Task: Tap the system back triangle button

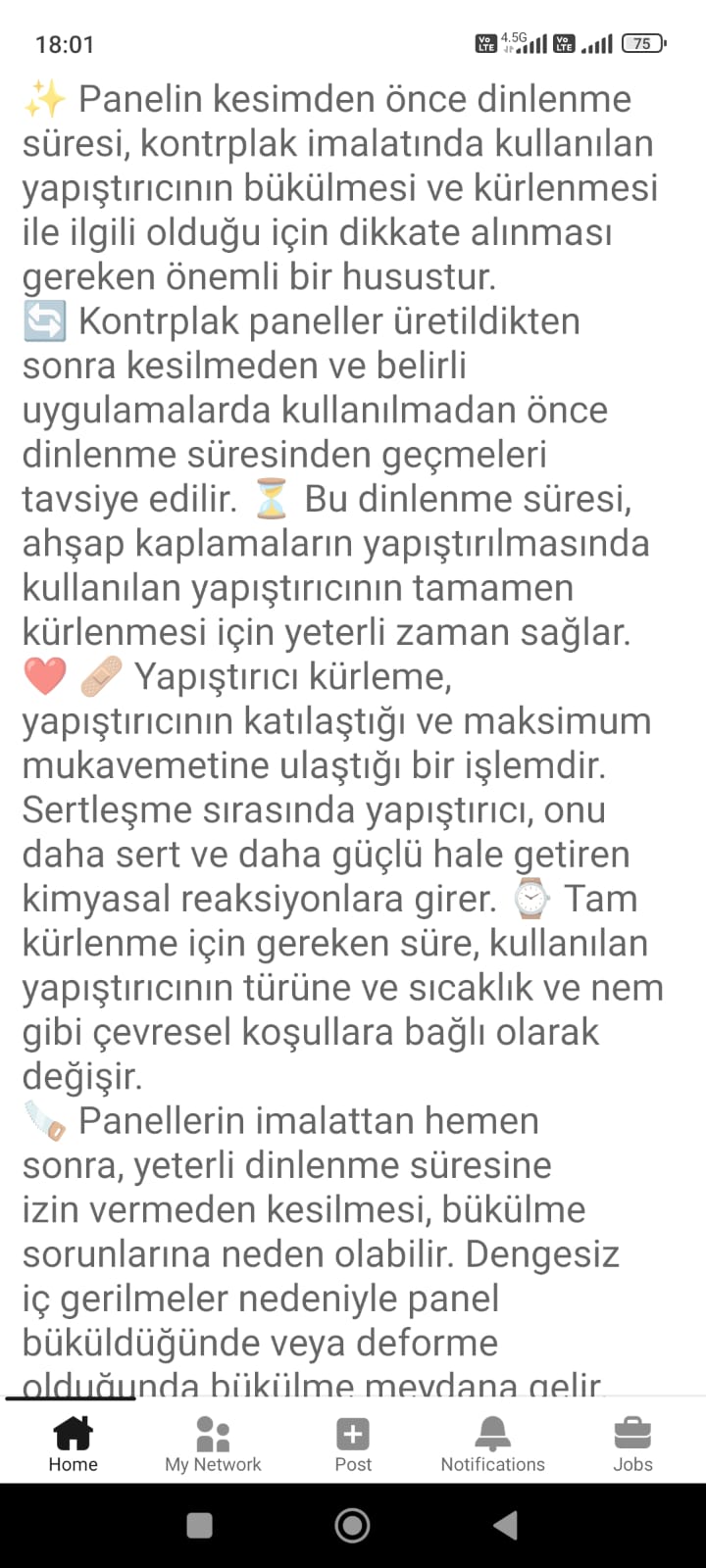Action: point(505,1525)
